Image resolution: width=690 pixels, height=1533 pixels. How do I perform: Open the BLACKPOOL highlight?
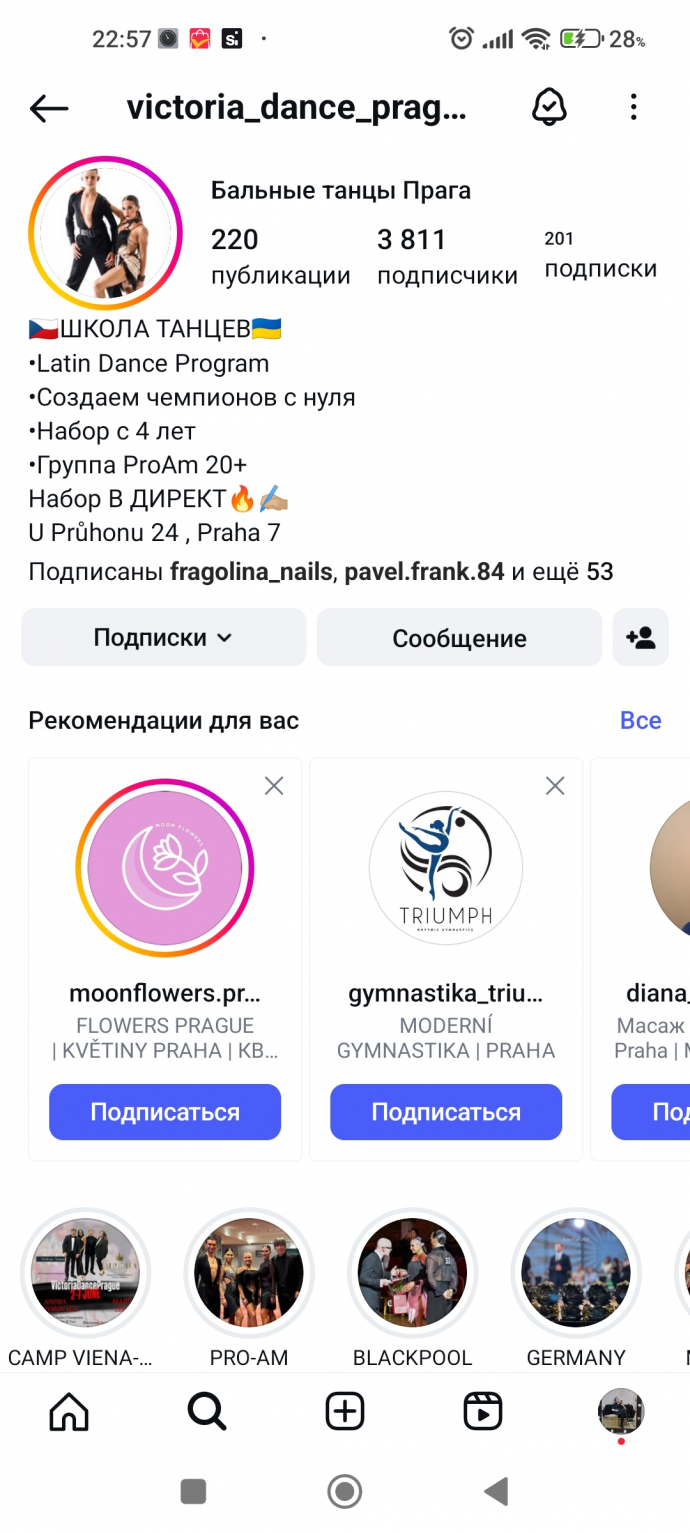point(412,1273)
